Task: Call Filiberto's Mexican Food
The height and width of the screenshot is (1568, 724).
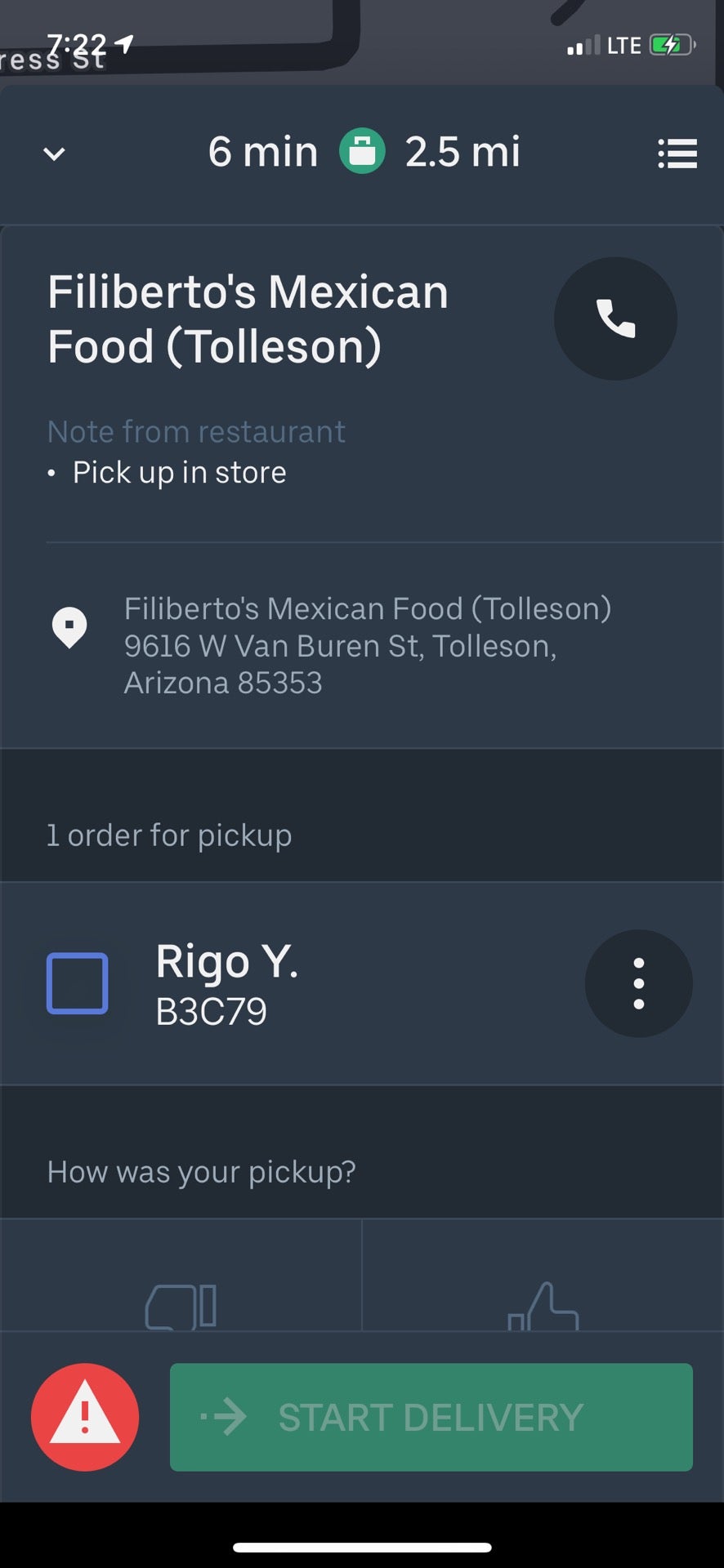Action: point(615,318)
